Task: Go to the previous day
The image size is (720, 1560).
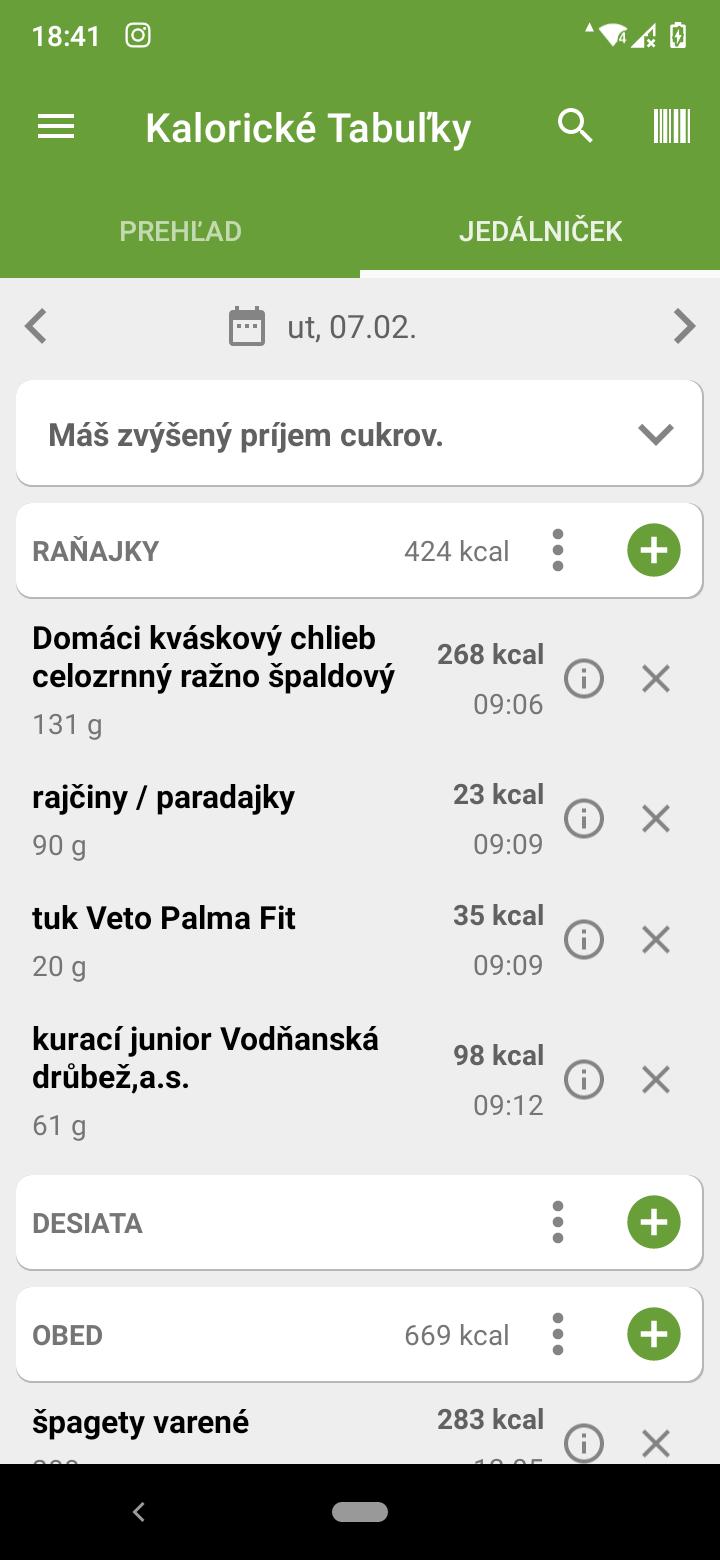Action: 36,327
